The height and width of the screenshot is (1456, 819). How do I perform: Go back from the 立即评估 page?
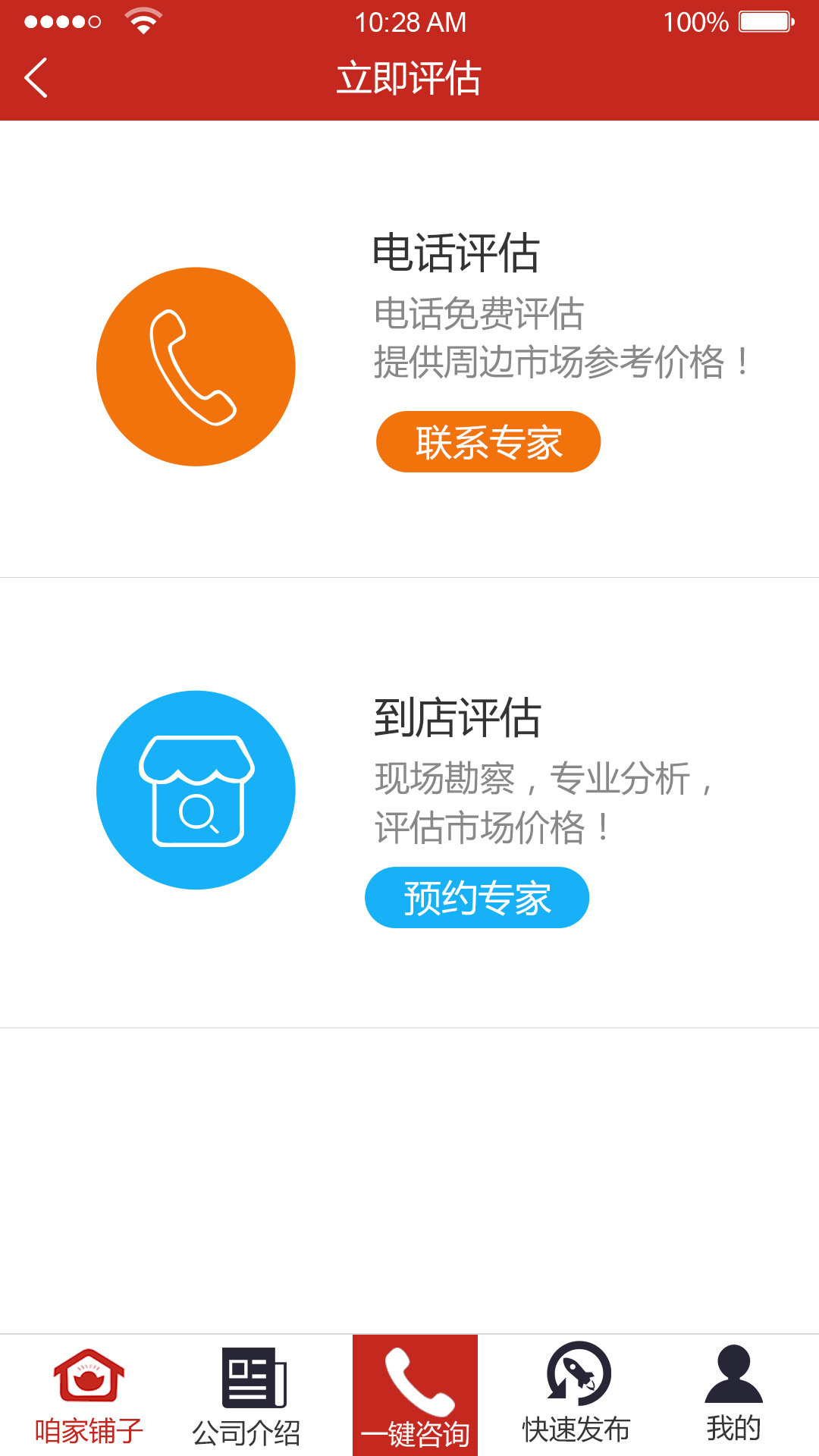coord(36,77)
